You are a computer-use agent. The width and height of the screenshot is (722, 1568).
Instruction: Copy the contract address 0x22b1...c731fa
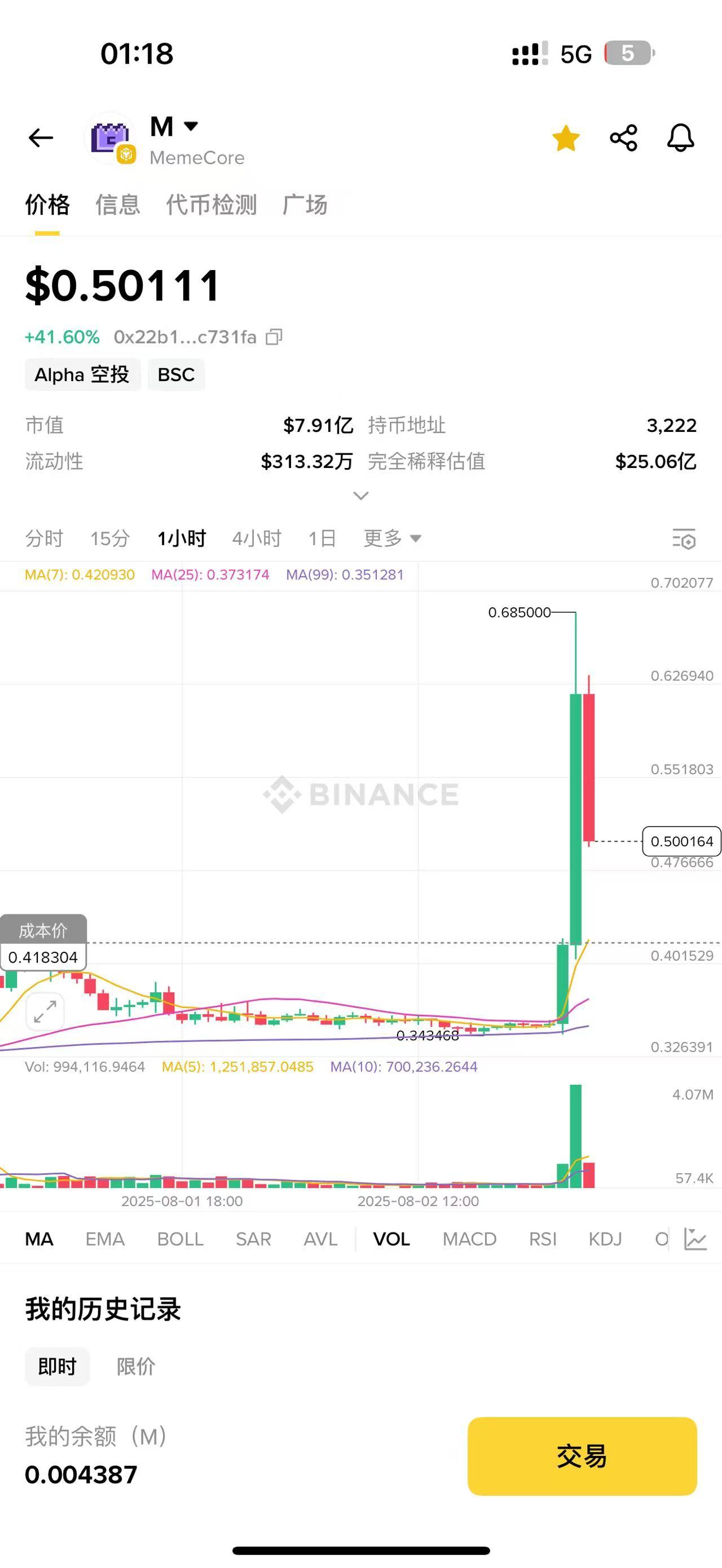click(275, 337)
